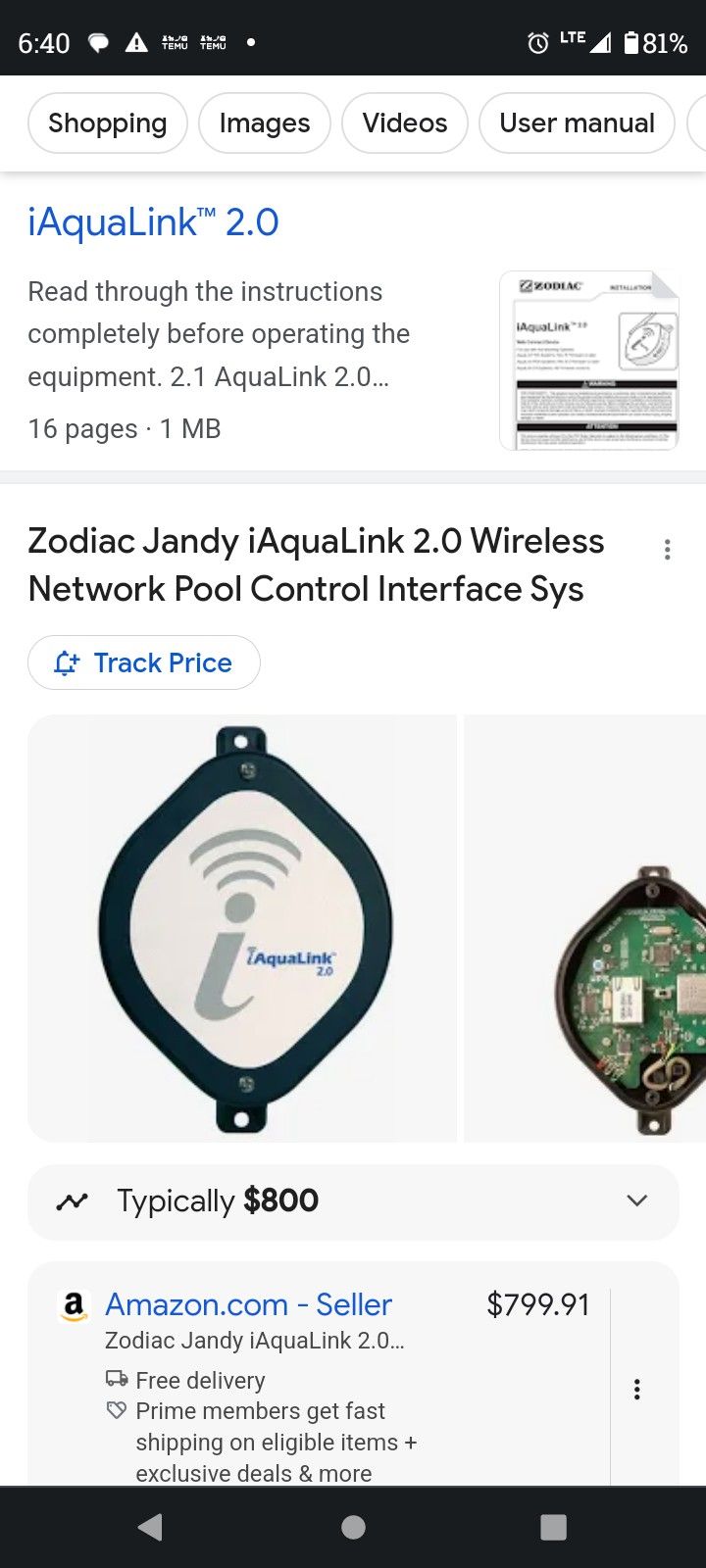Open the iAquaLink 2.0 result link
This screenshot has height=1568, width=706.
click(154, 222)
